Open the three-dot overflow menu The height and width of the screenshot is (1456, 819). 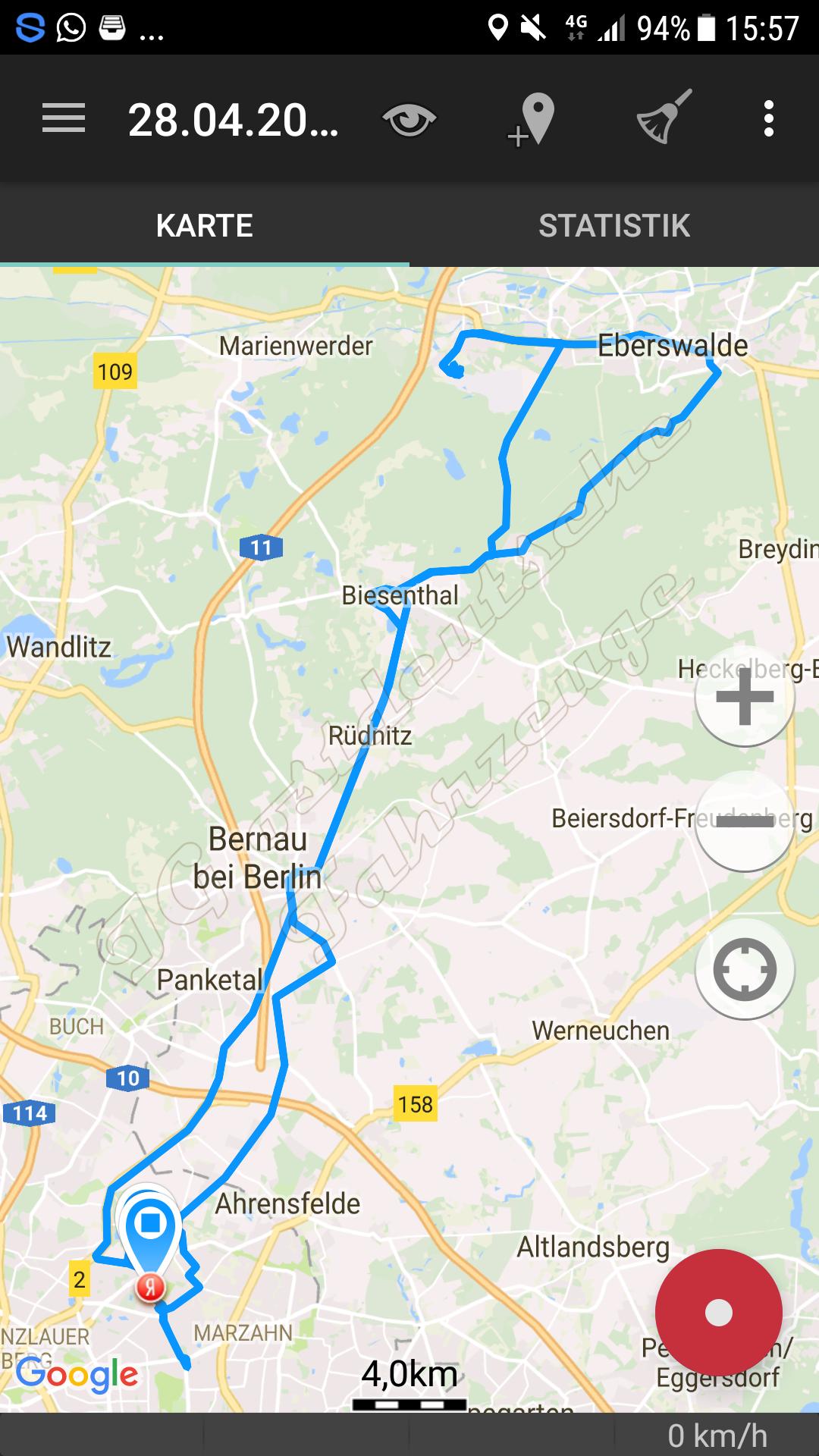pyautogui.click(x=769, y=119)
